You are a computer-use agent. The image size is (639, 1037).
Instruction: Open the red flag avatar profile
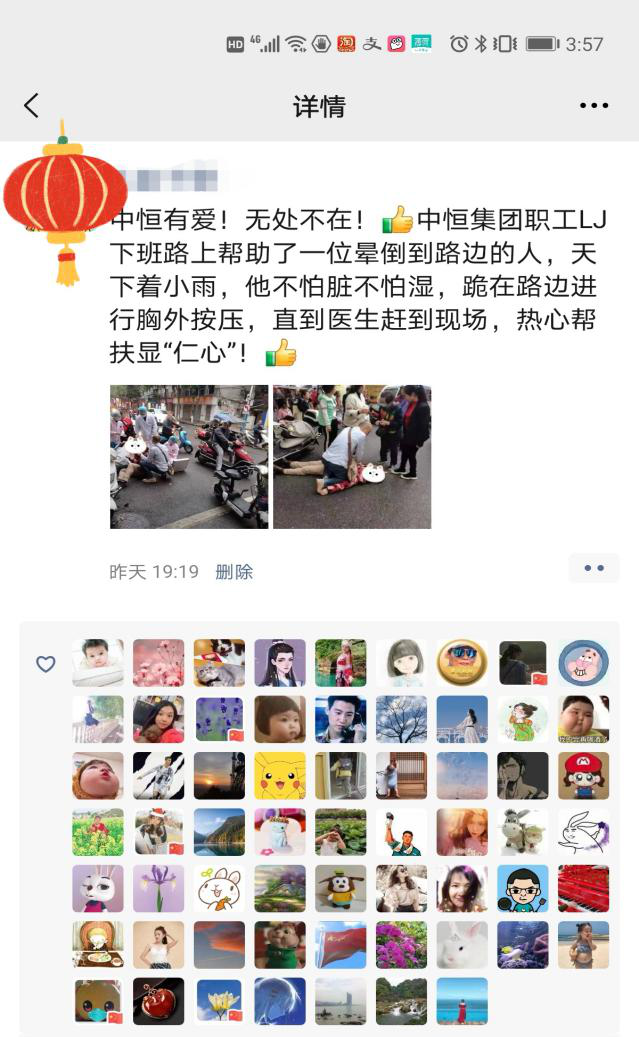click(x=341, y=945)
